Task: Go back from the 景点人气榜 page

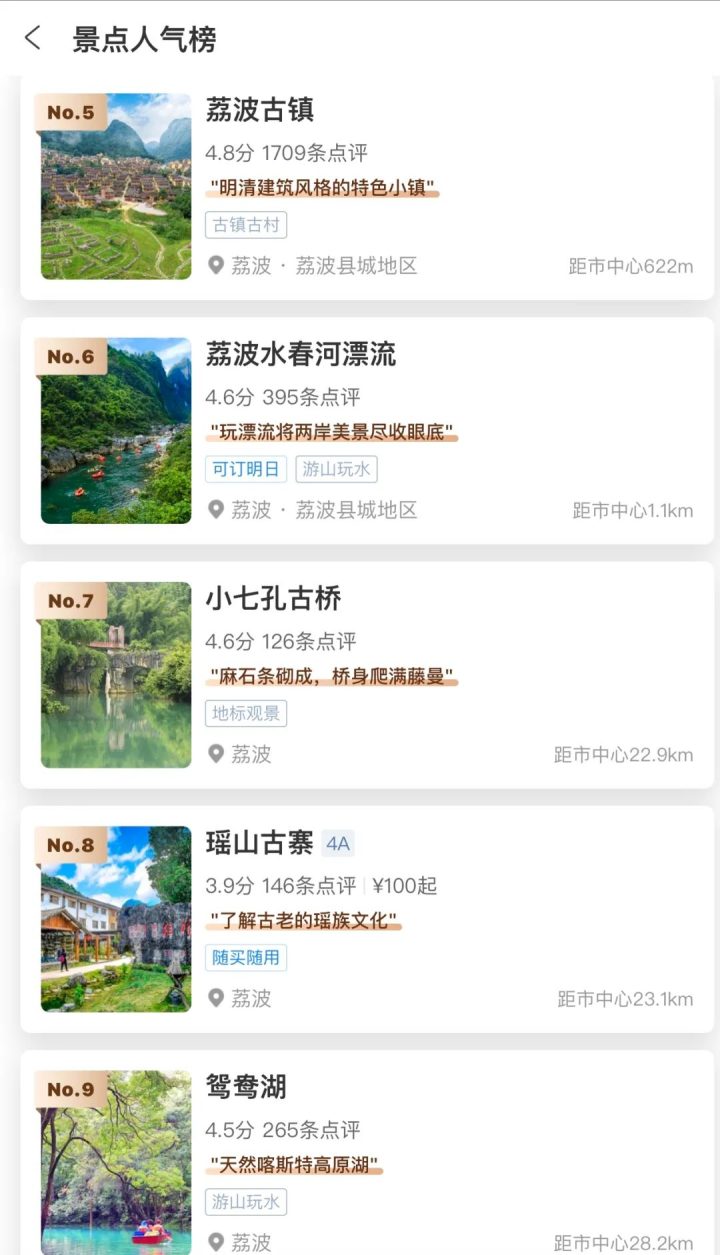Action: click(x=33, y=39)
